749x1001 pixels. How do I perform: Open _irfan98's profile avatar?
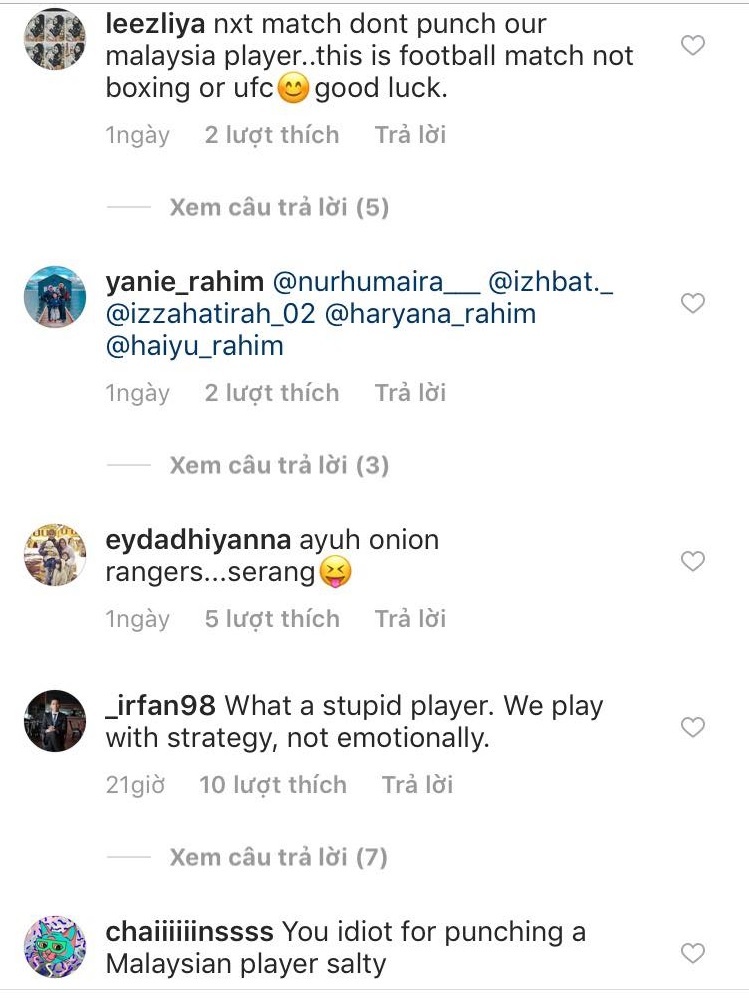[55, 720]
